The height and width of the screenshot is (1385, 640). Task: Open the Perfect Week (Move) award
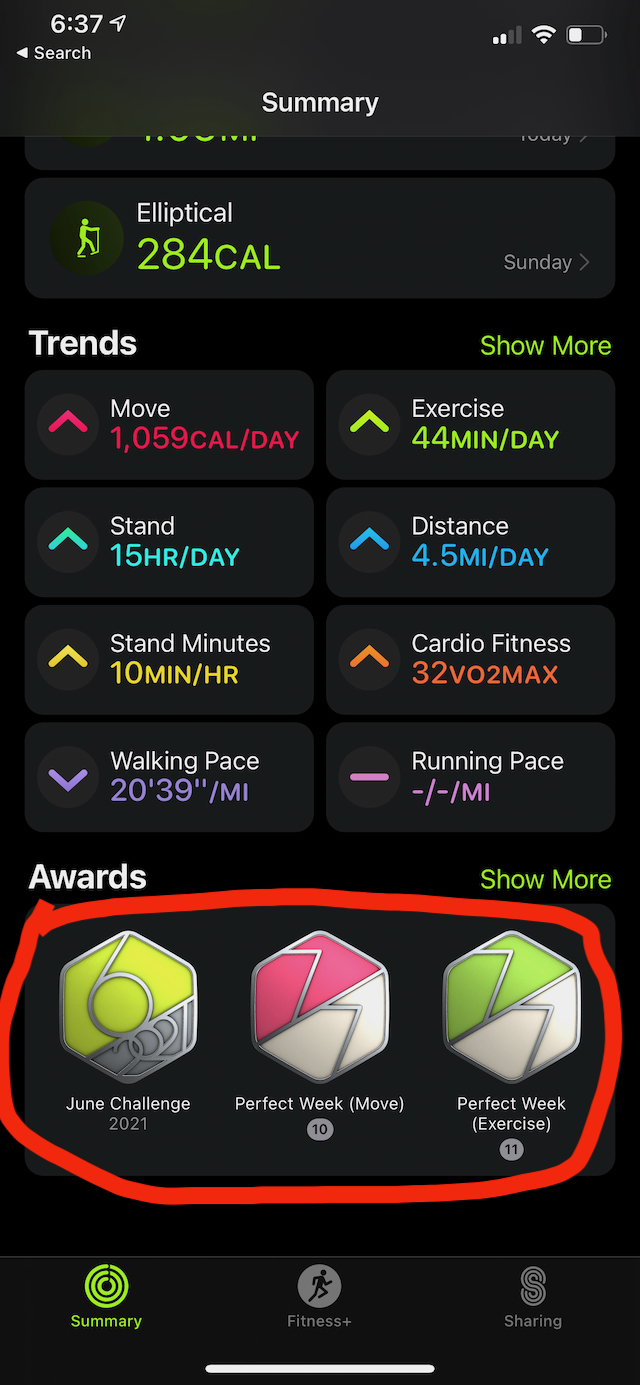tap(320, 1040)
